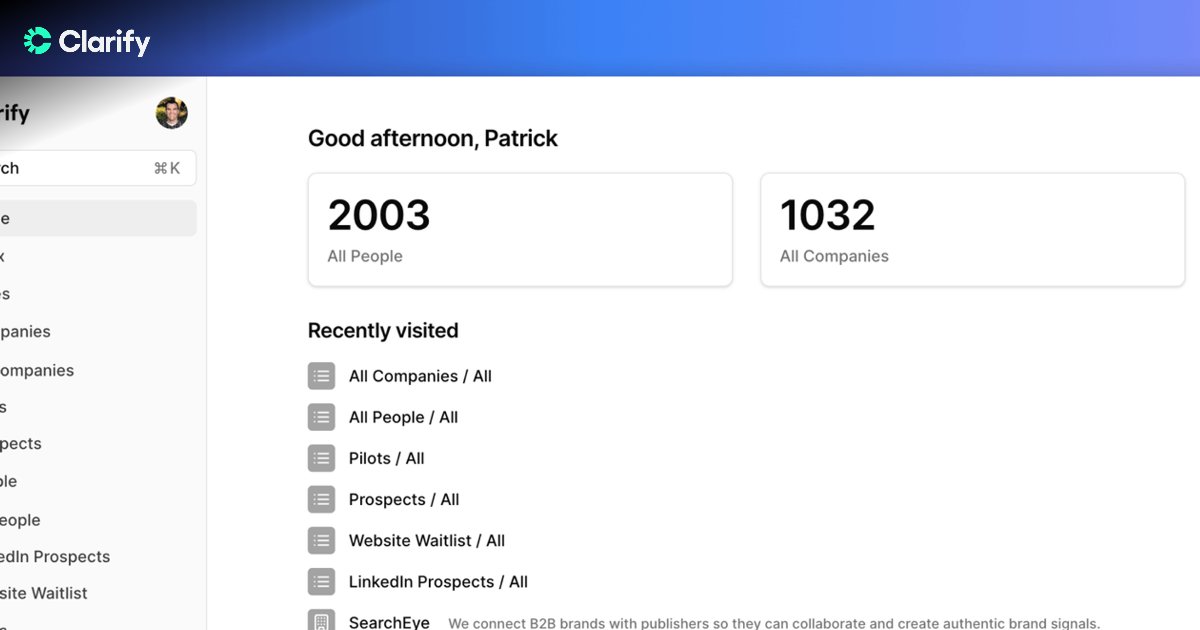Open the All People count card

point(520,230)
